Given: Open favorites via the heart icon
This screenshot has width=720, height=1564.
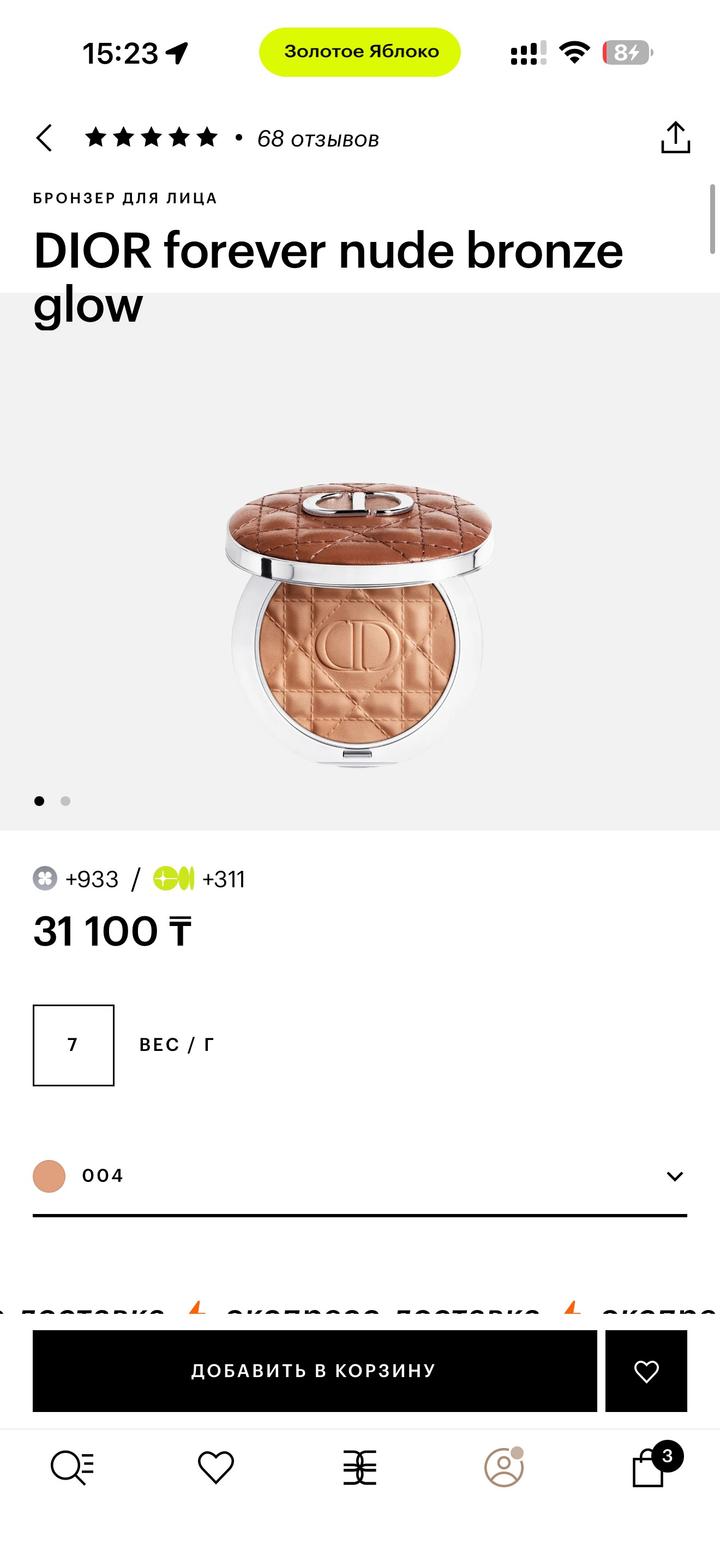Looking at the screenshot, I should coord(215,1468).
